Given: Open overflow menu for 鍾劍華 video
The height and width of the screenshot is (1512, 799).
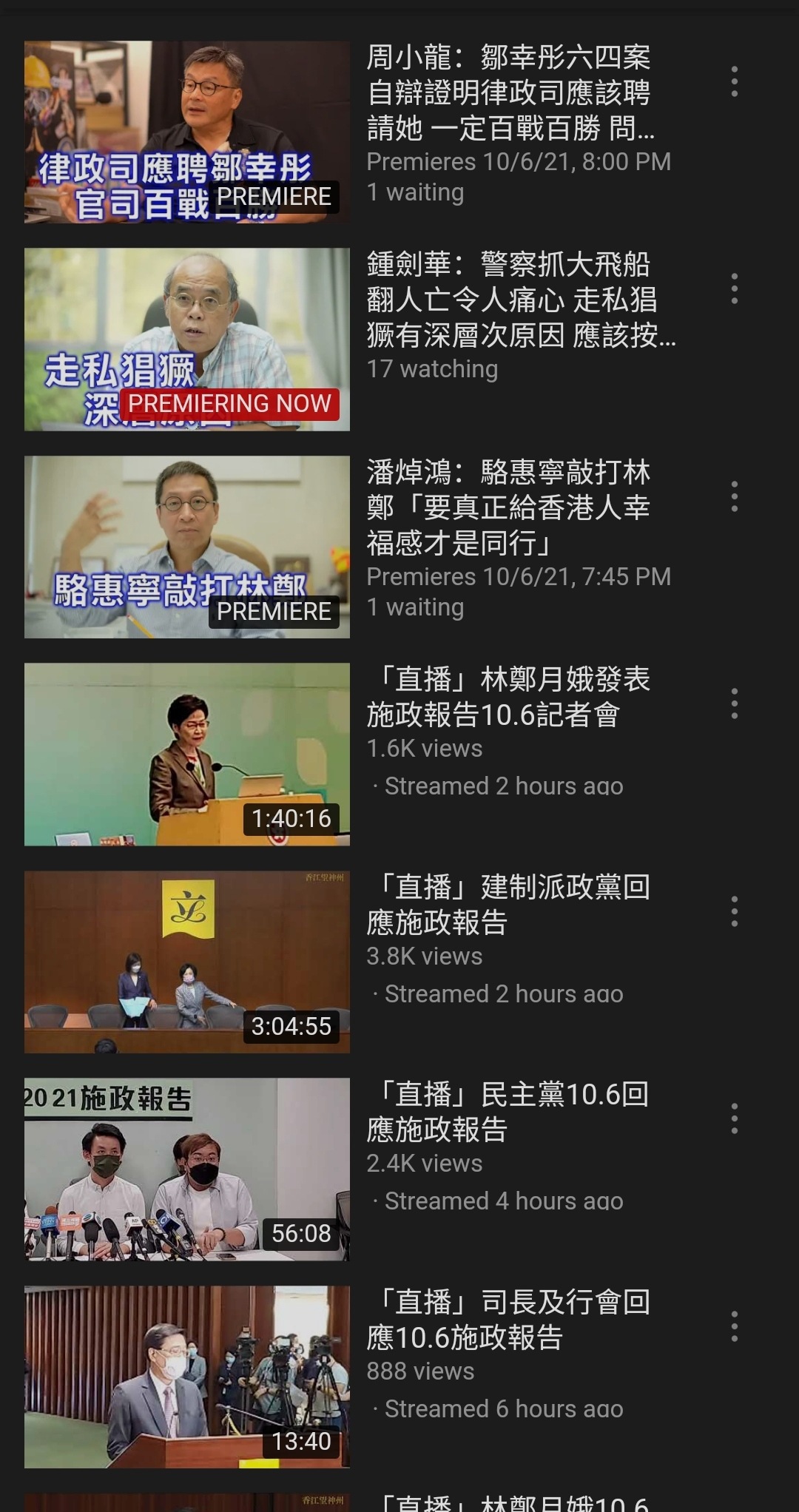Looking at the screenshot, I should point(734,288).
